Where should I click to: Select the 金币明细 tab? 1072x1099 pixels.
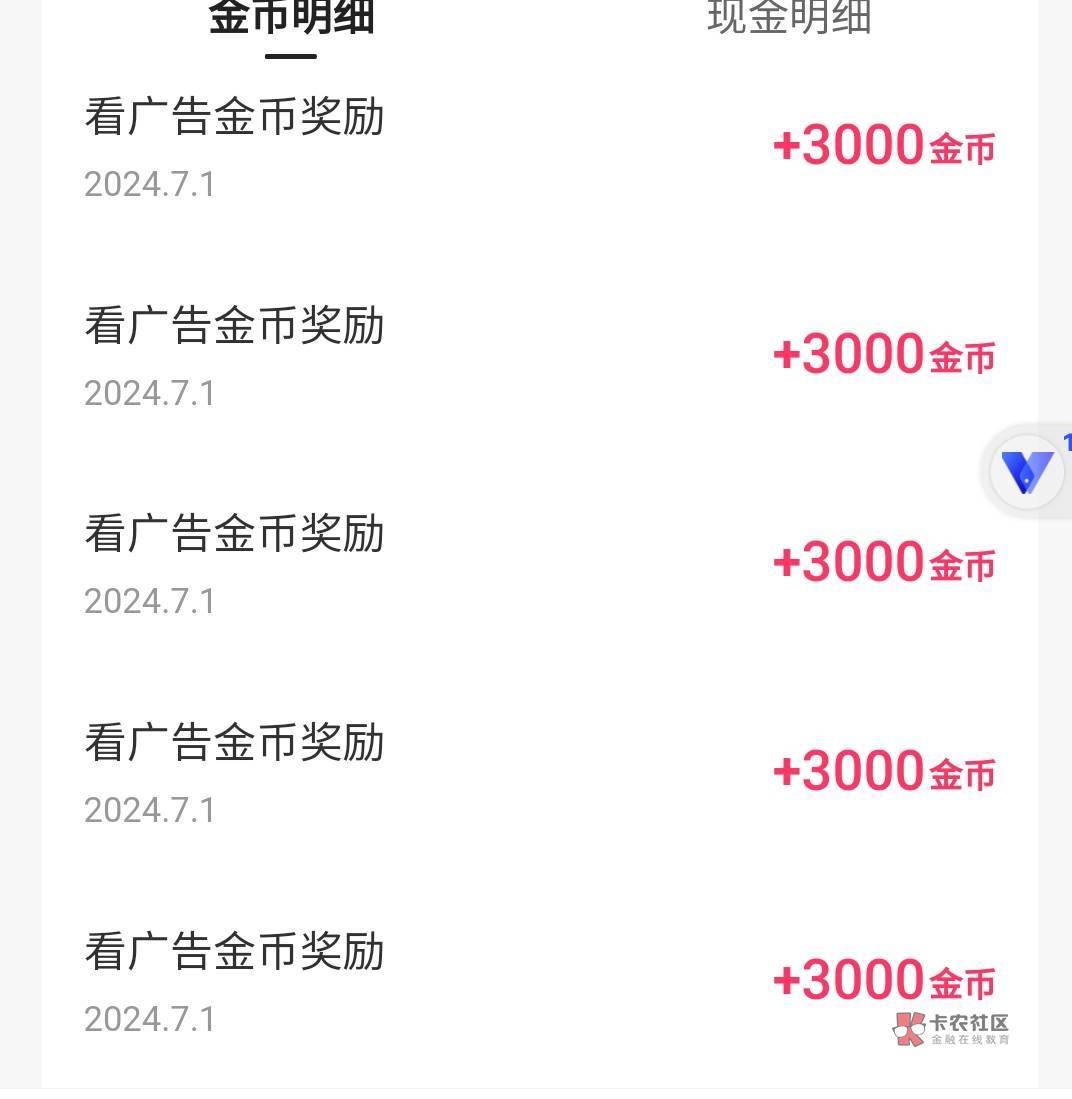click(291, 18)
